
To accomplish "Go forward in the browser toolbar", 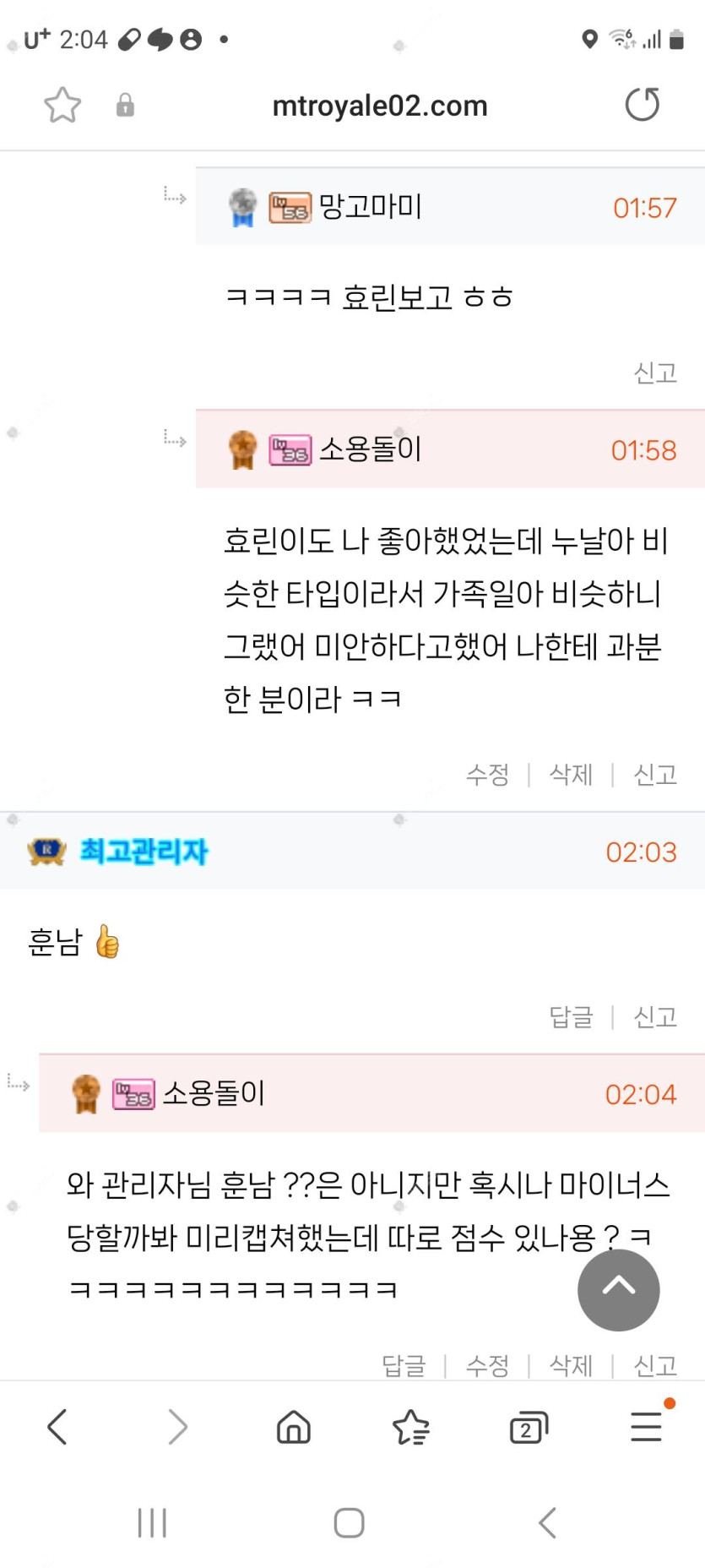I will 176,1428.
